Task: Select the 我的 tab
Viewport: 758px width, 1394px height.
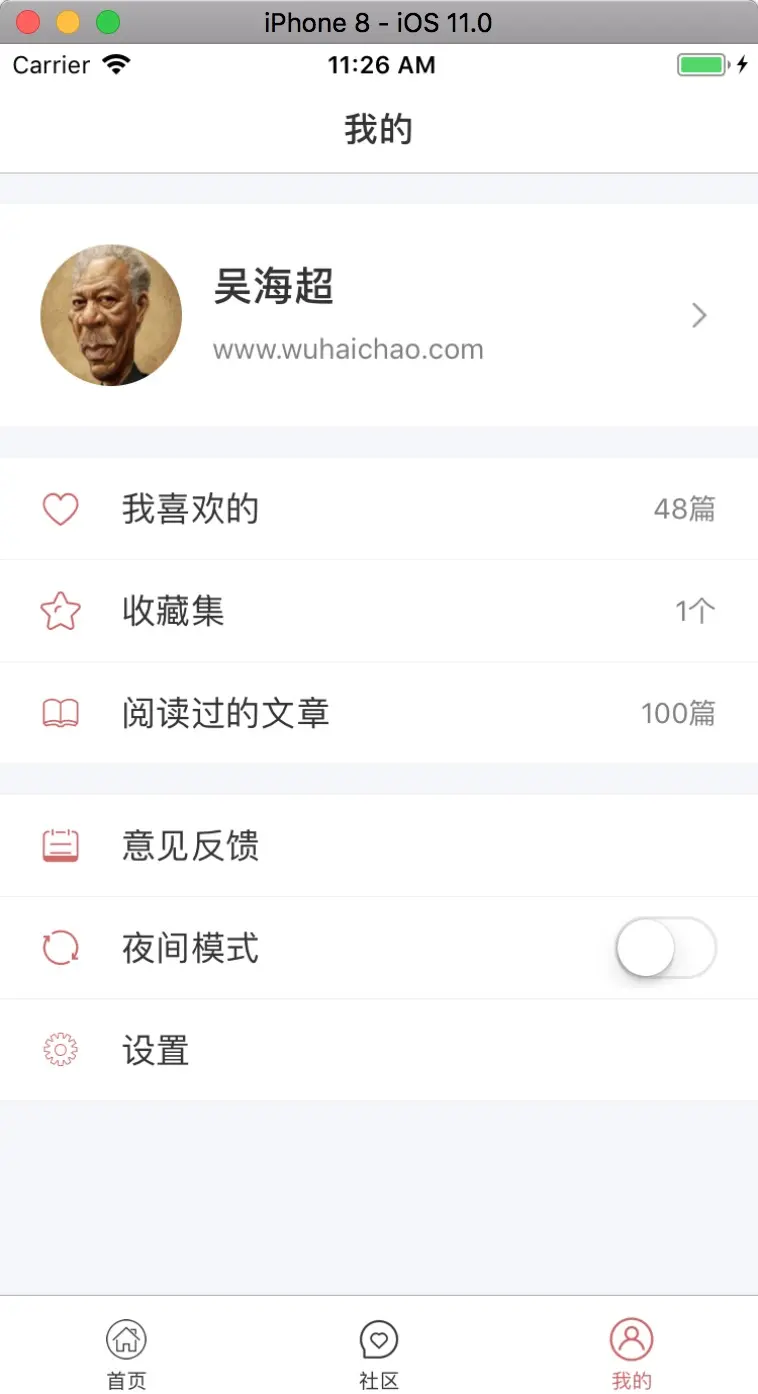Action: [631, 1354]
